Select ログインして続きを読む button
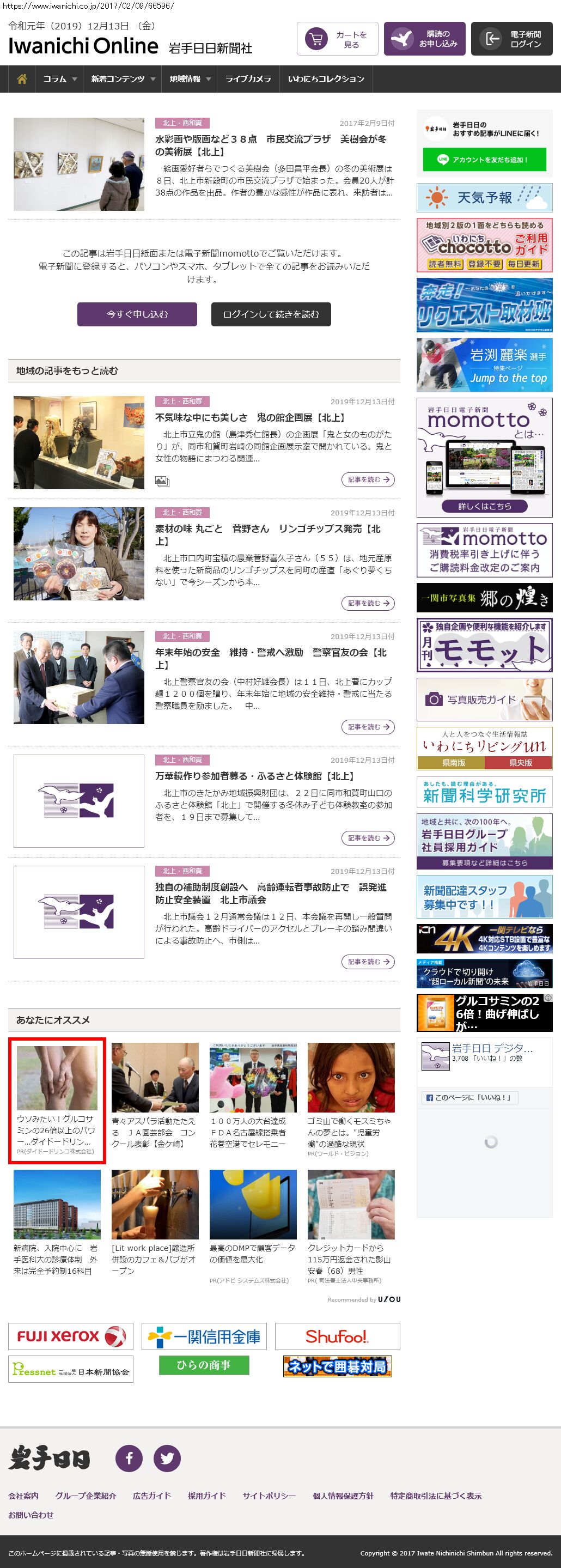561x1568 pixels. [x=271, y=314]
